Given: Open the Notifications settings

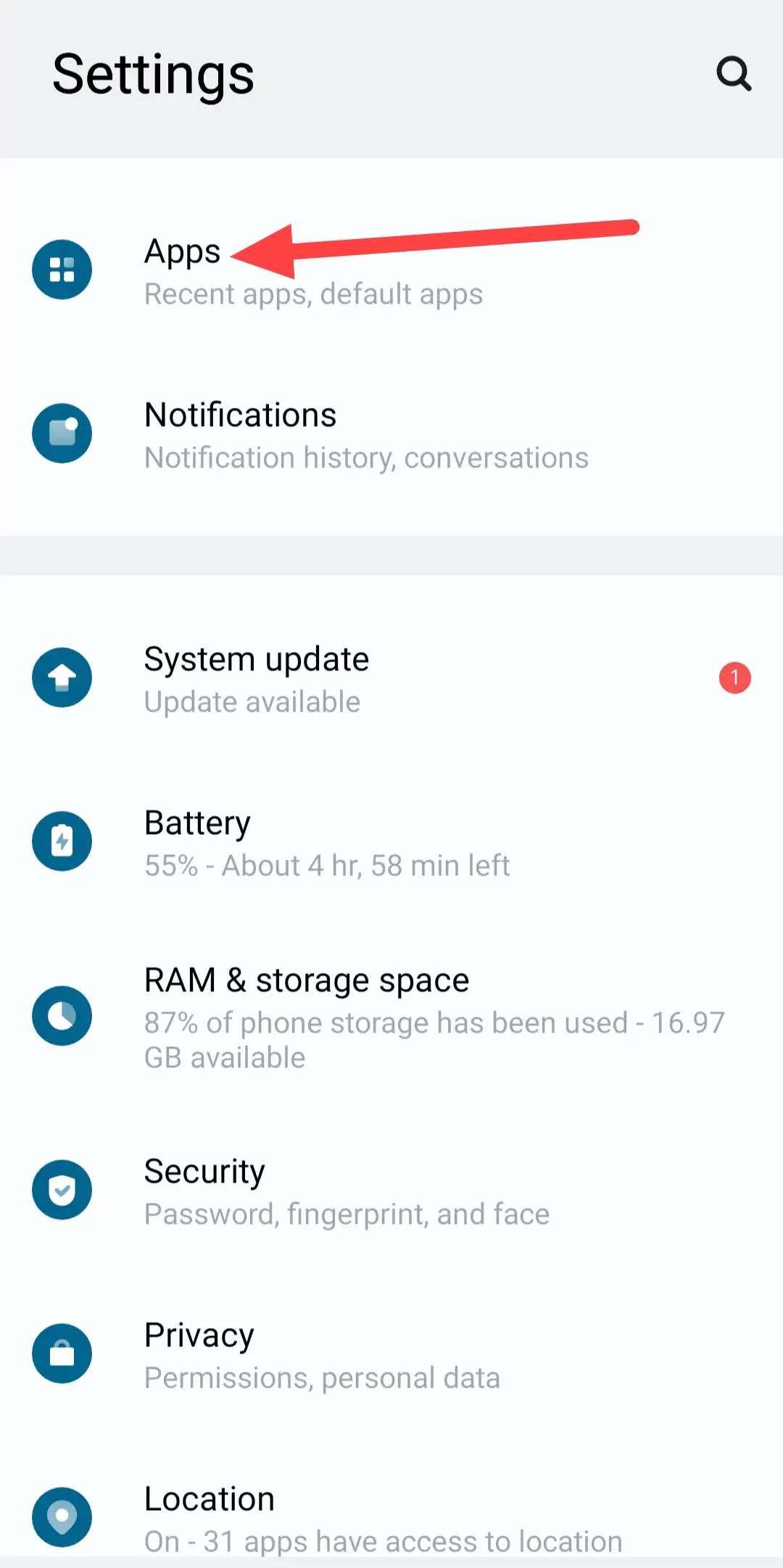Looking at the screenshot, I should click(x=391, y=434).
